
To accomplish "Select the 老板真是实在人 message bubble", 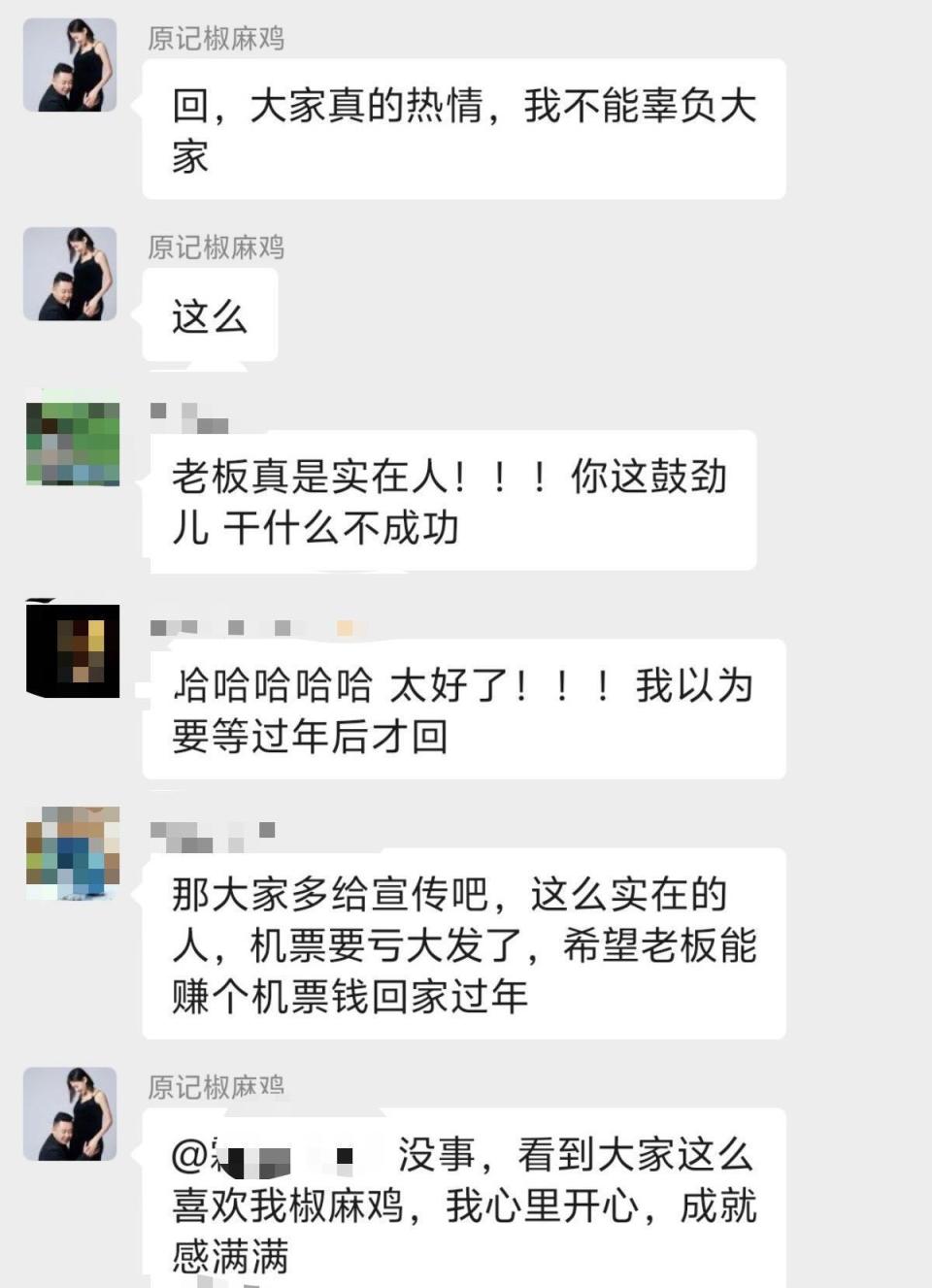I will pyautogui.click(x=451, y=502).
